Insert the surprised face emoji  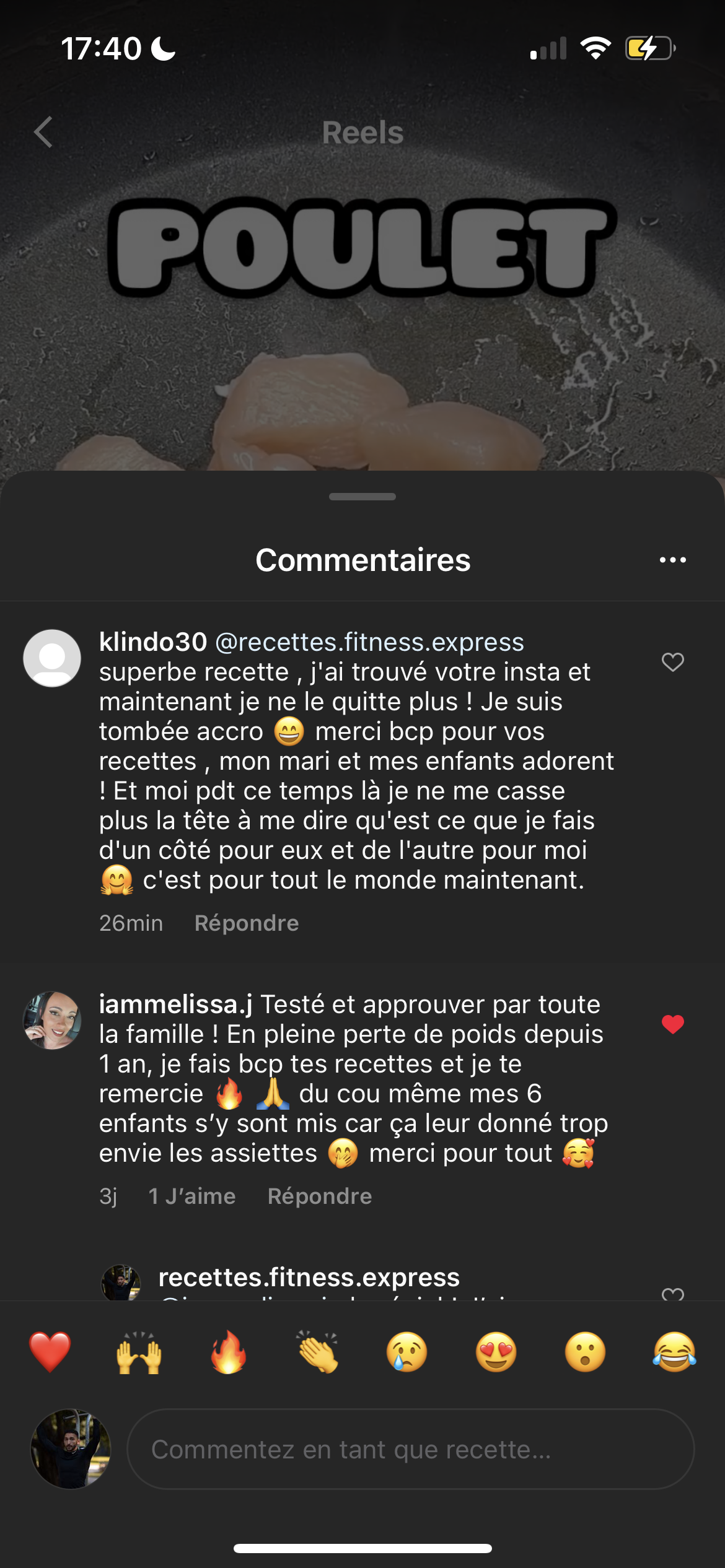tap(585, 1351)
